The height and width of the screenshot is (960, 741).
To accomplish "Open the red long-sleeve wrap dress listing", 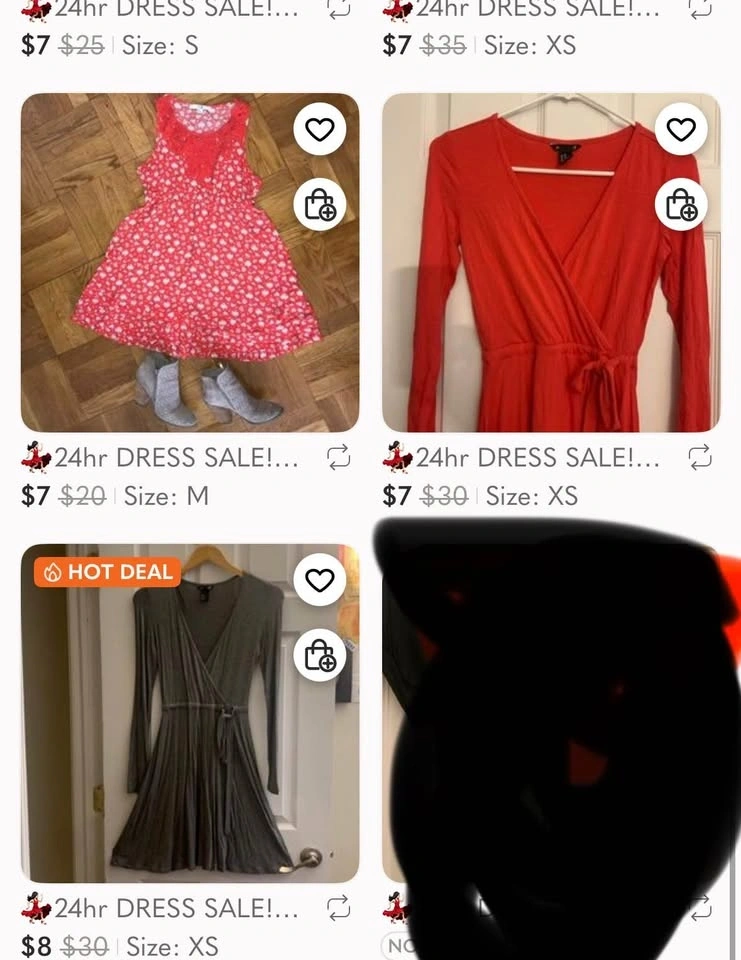I will click(551, 263).
